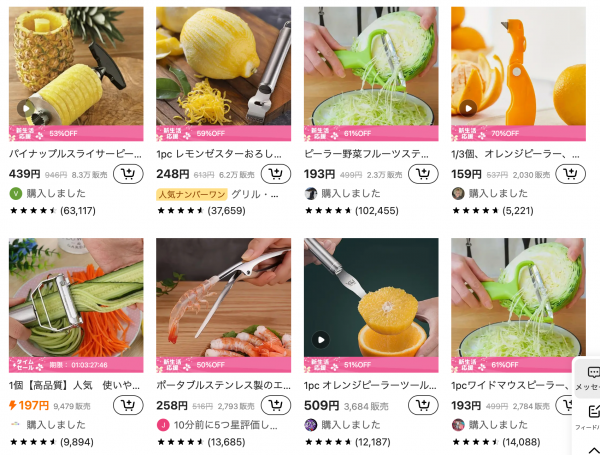Add the 159円 orange peeler to cart
This screenshot has height=455, width=600.
[x=570, y=174]
